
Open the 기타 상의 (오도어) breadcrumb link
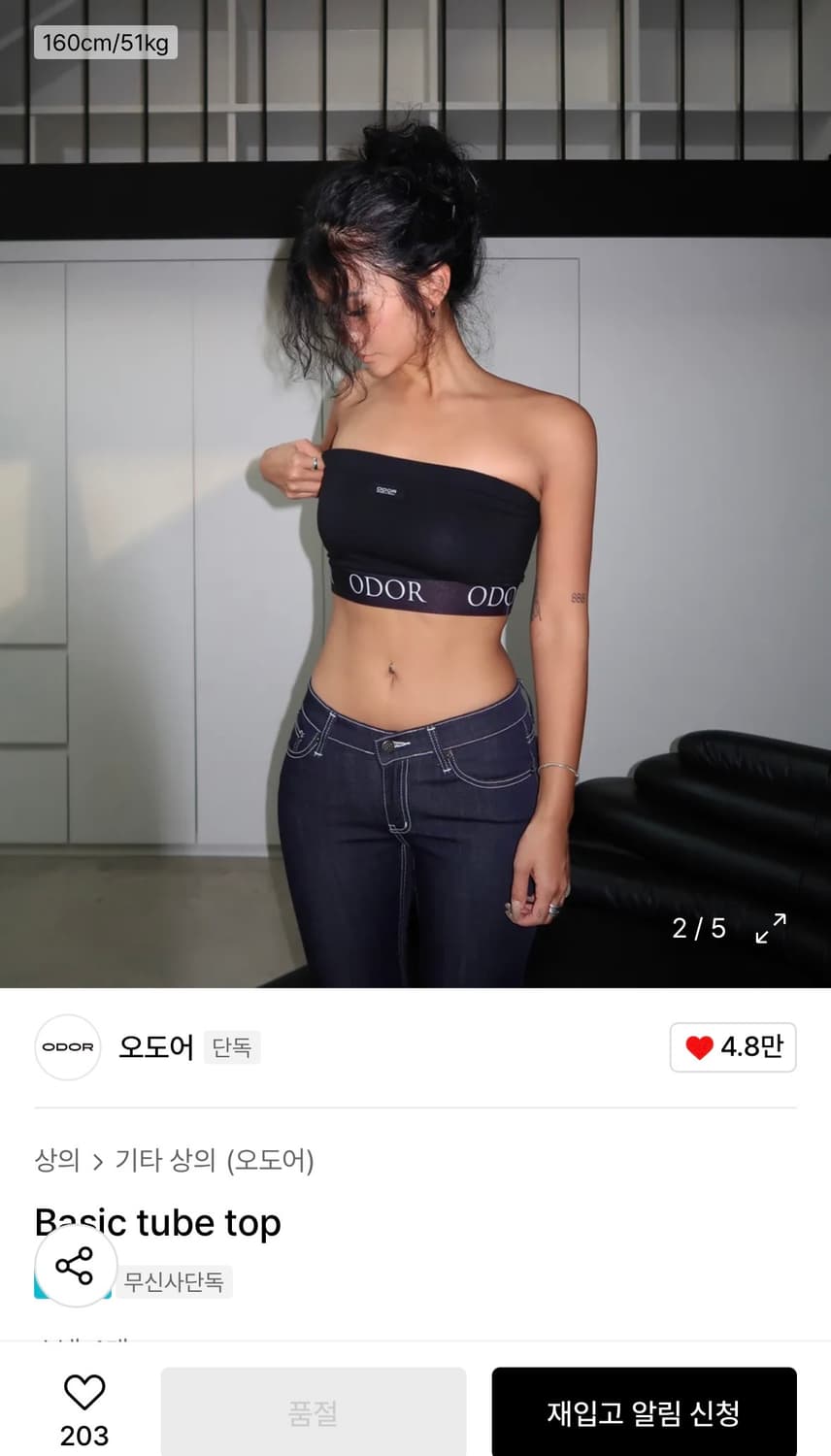[x=215, y=1161]
